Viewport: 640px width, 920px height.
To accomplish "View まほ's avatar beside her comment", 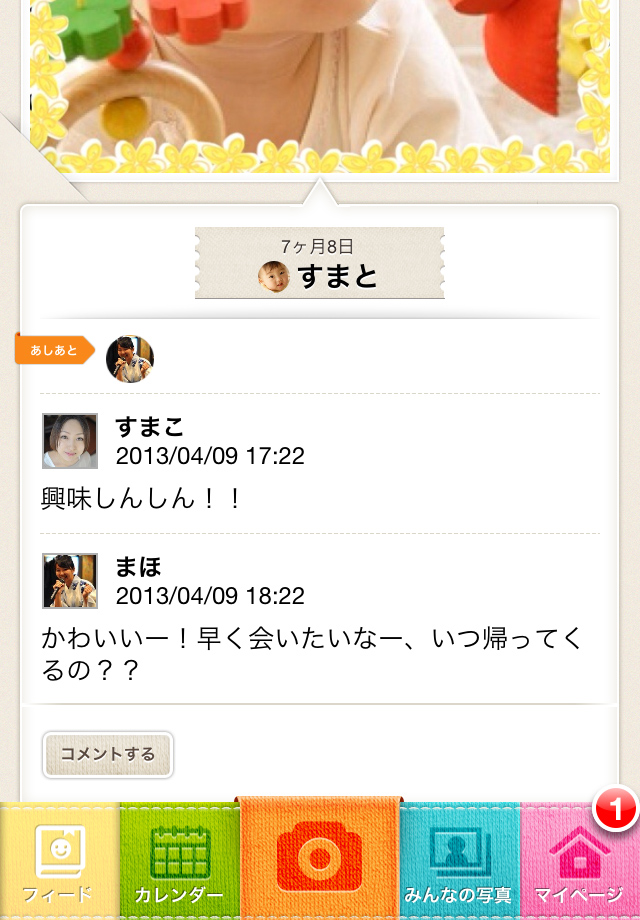I will [70, 581].
